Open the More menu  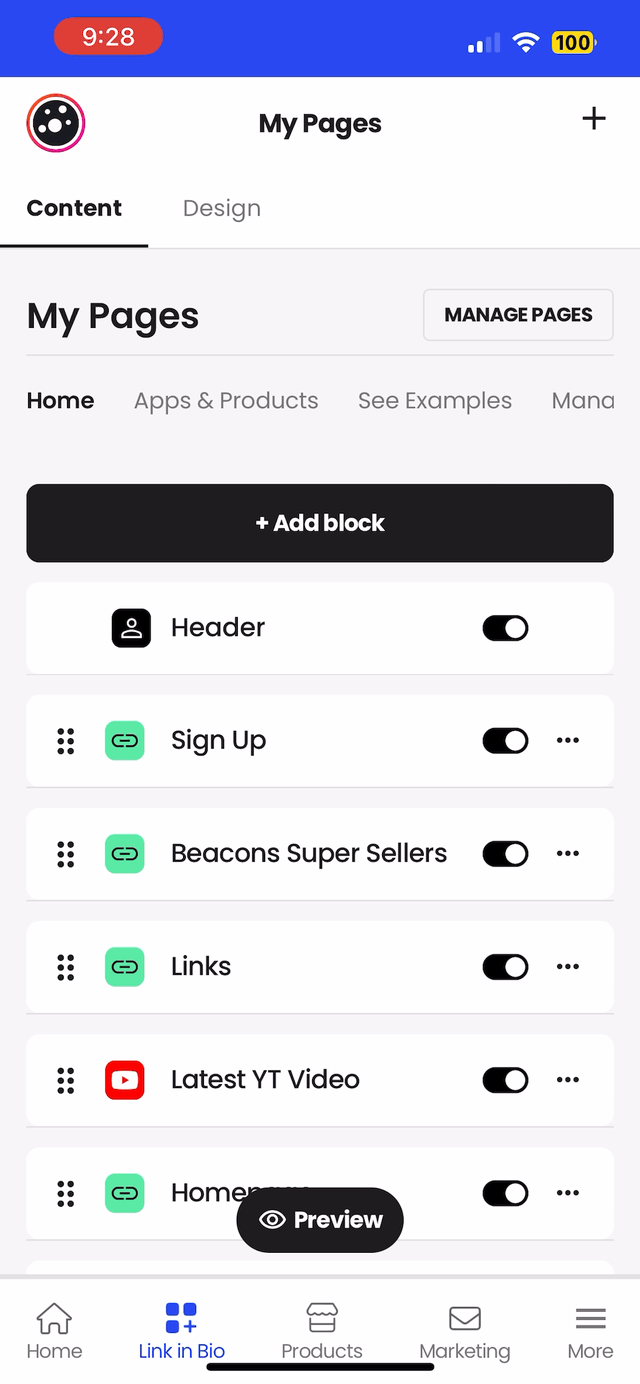[590, 1331]
